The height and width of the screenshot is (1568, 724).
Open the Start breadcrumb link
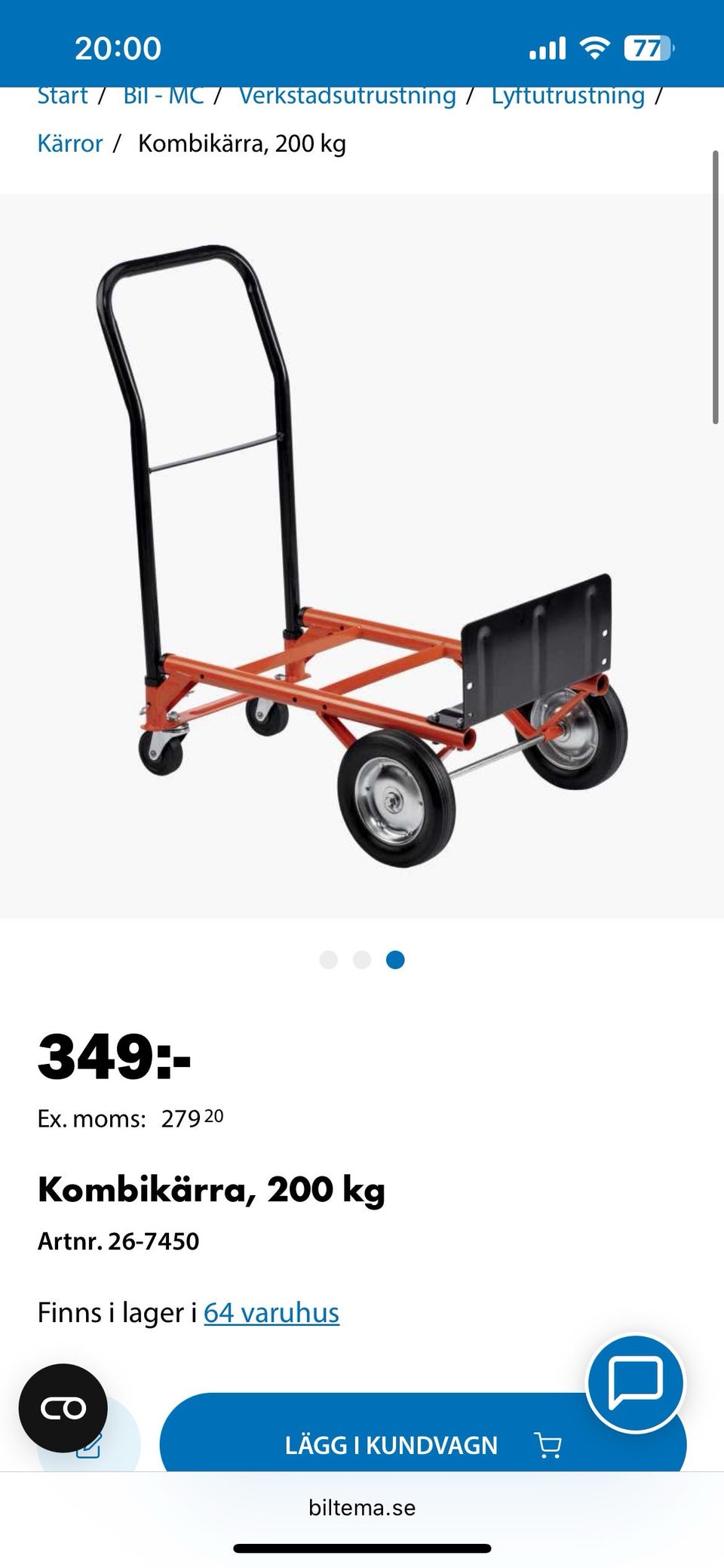click(63, 97)
